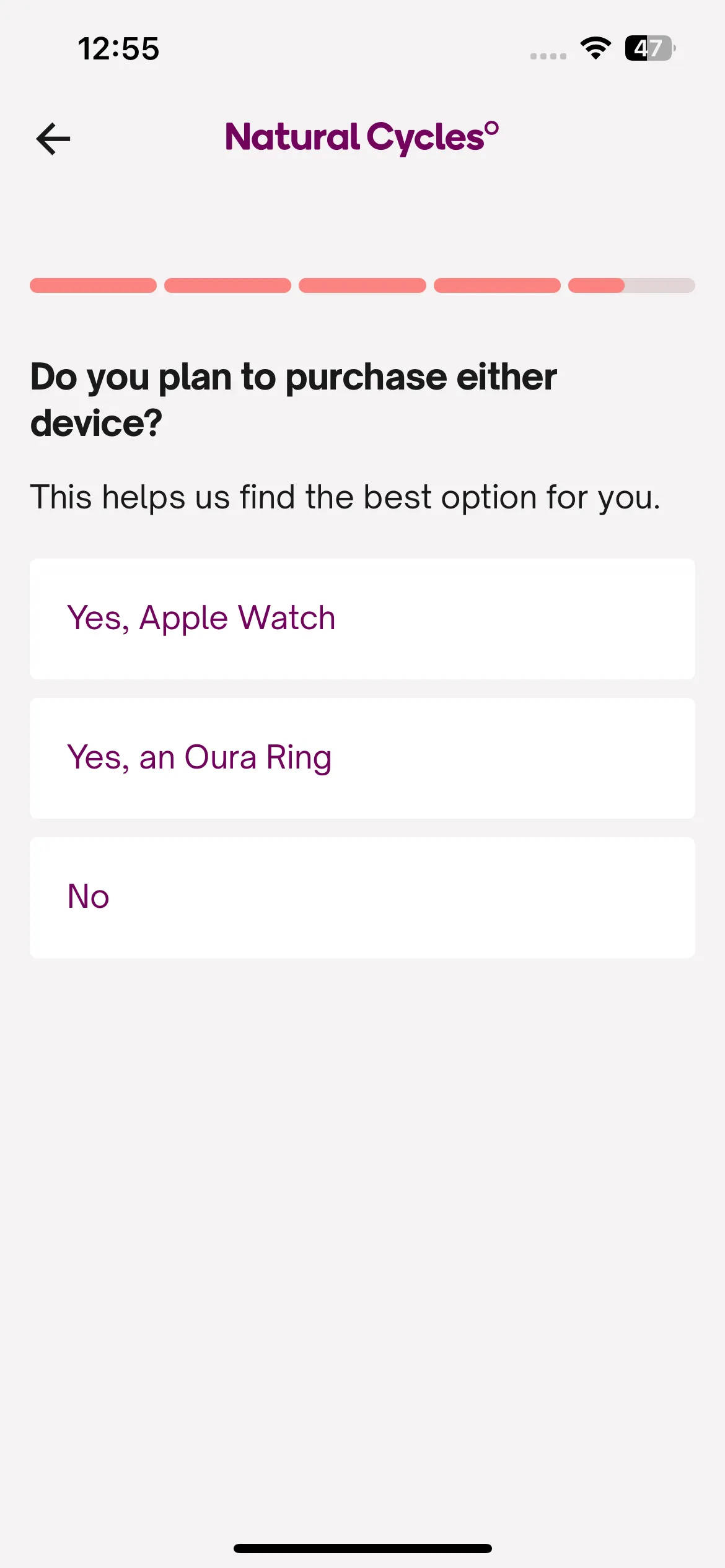725x1568 pixels.
Task: Go back with the arrow icon
Action: (x=53, y=138)
